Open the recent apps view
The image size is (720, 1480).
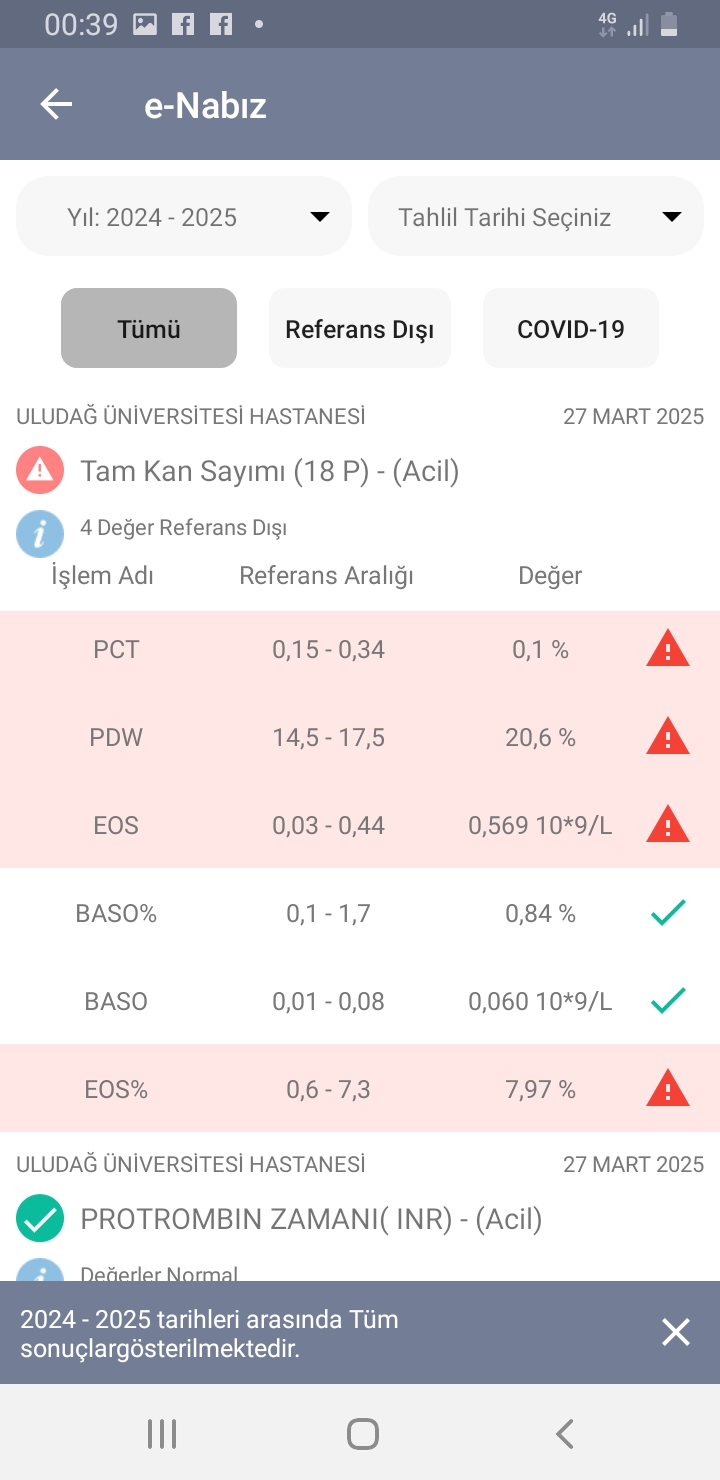161,1434
